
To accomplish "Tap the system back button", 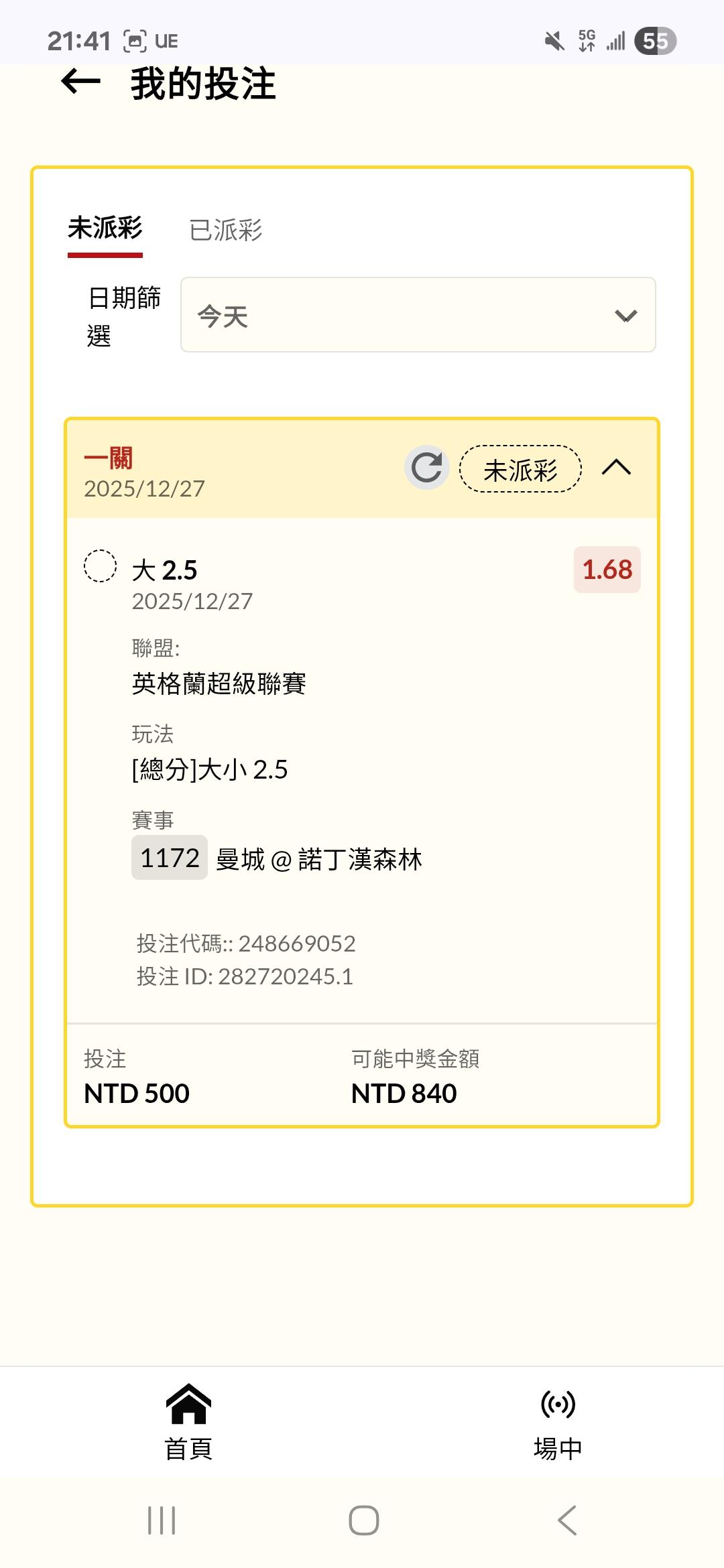I will (x=567, y=1520).
